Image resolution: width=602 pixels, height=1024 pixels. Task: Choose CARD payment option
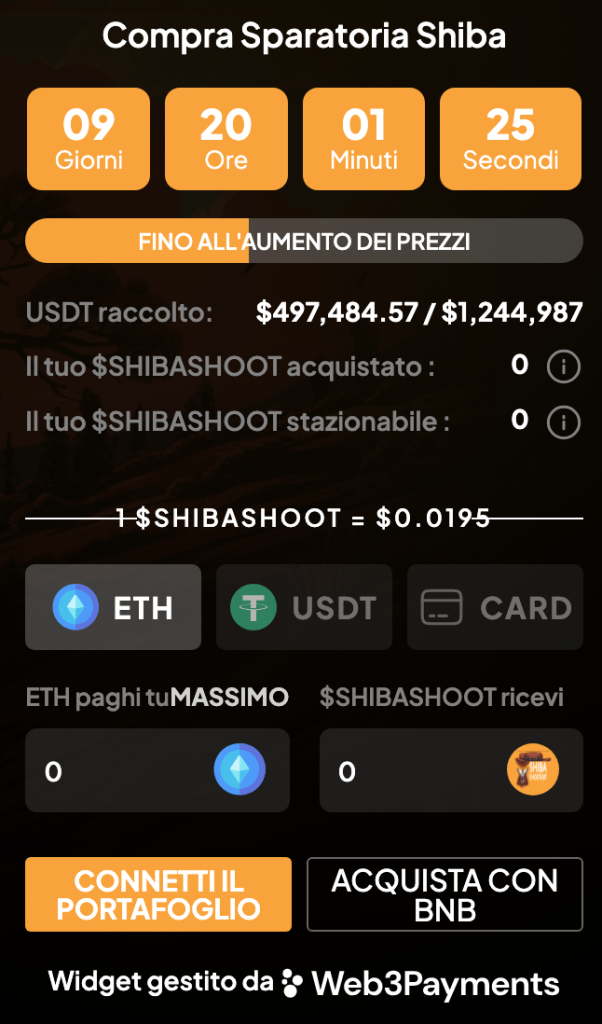coord(495,607)
